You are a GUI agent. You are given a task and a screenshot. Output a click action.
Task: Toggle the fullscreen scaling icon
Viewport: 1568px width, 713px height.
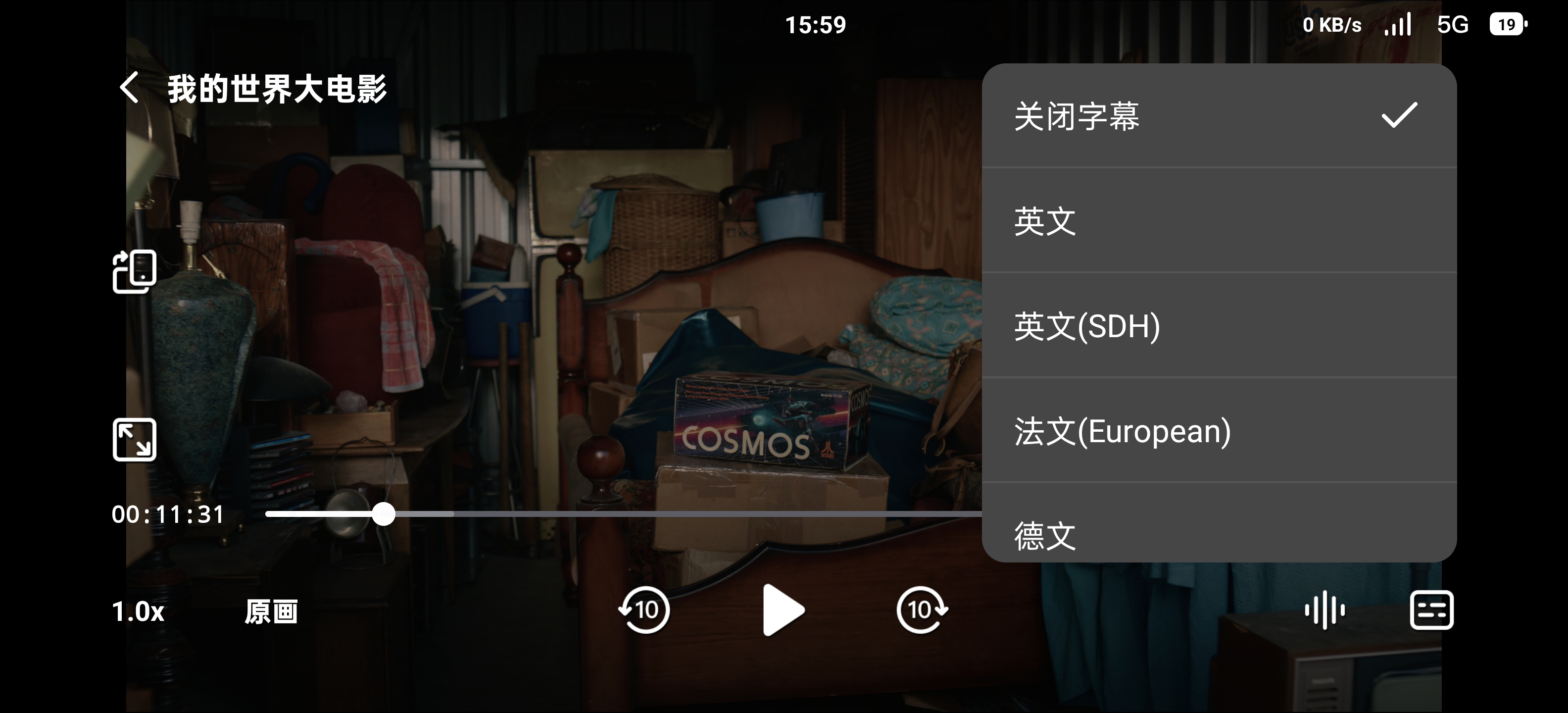135,440
